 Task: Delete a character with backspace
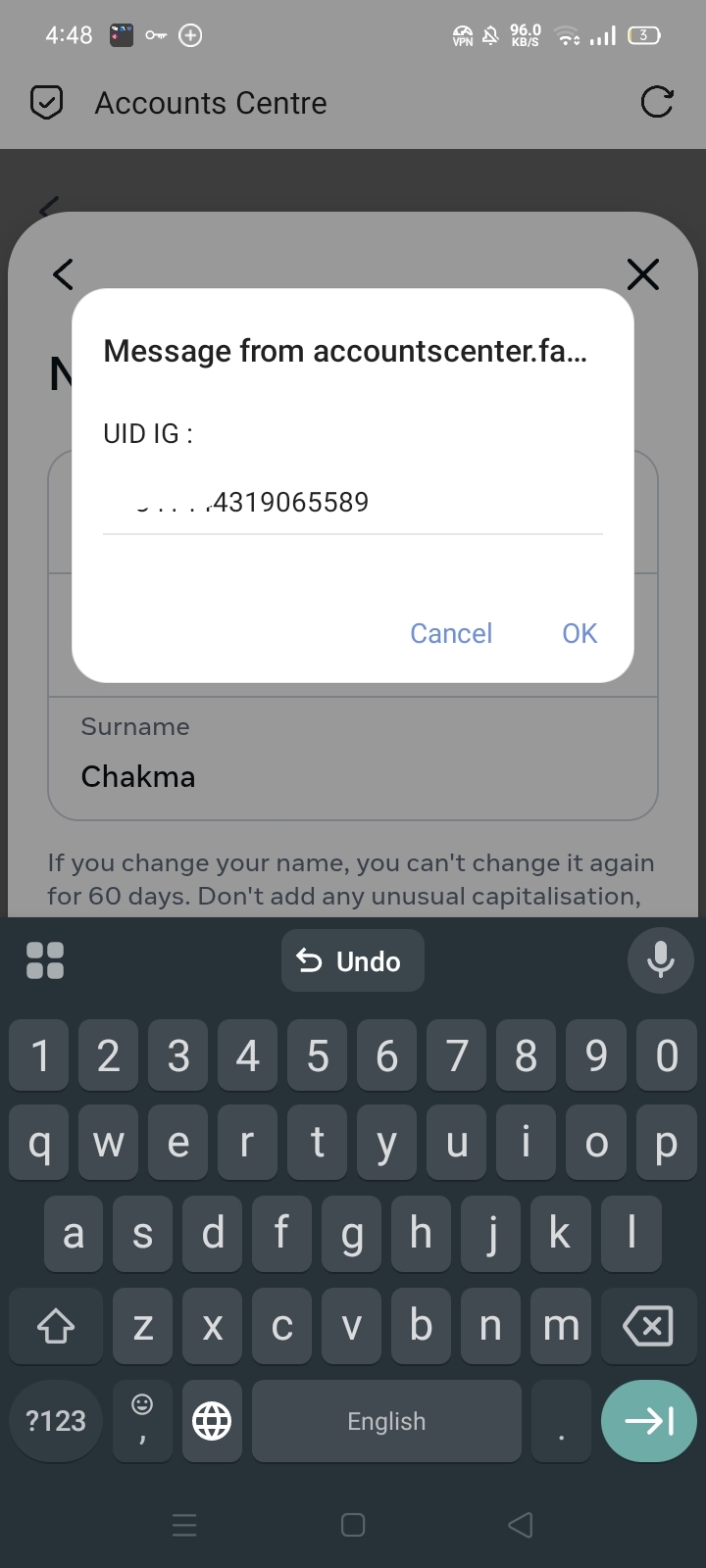pyautogui.click(x=647, y=1327)
